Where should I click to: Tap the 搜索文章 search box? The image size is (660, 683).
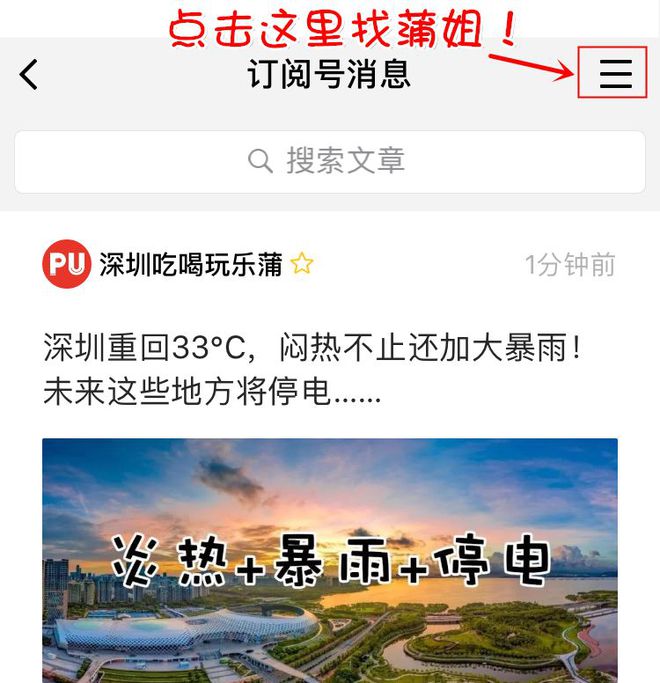pos(329,160)
